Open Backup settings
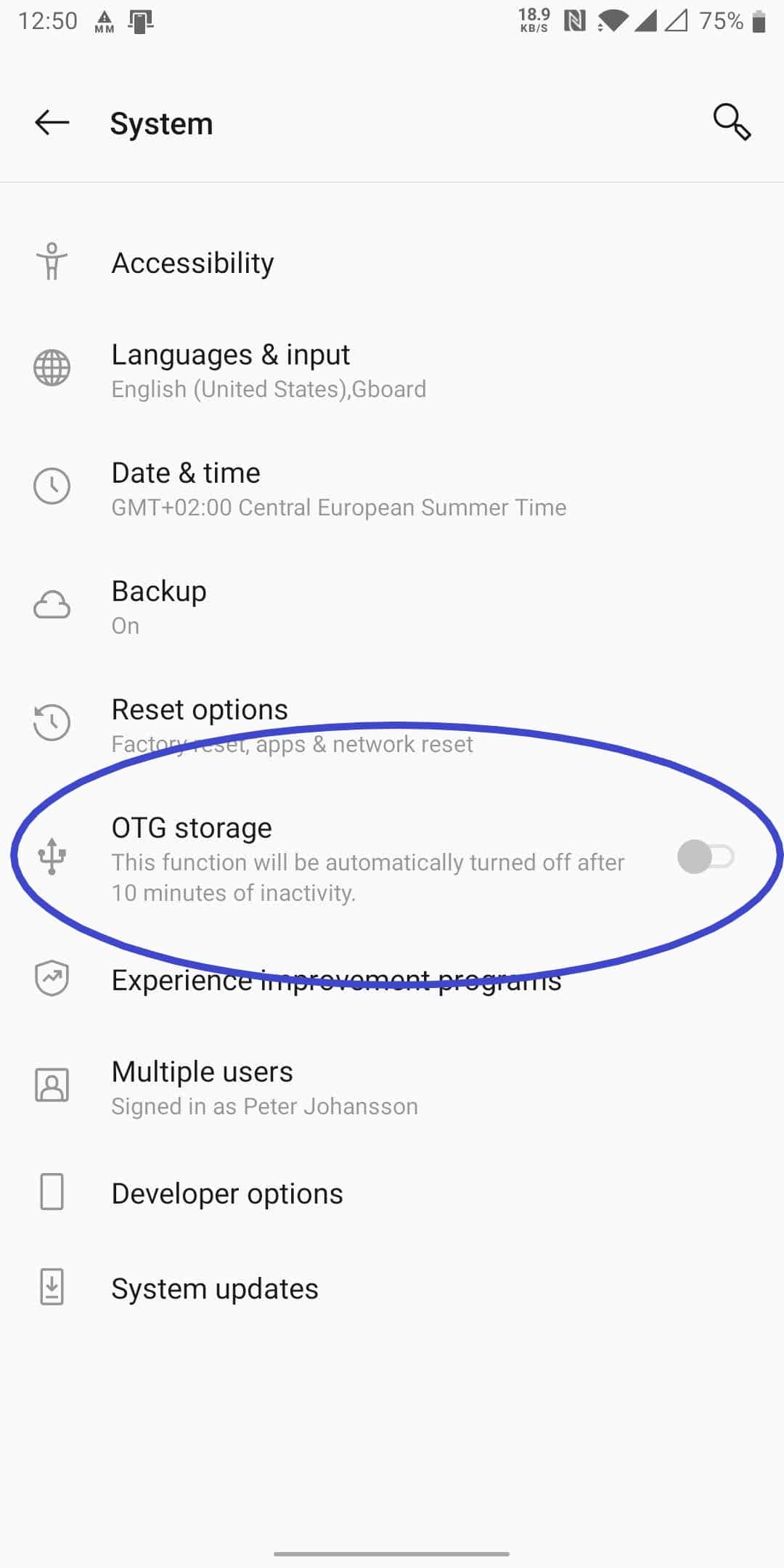 [159, 606]
